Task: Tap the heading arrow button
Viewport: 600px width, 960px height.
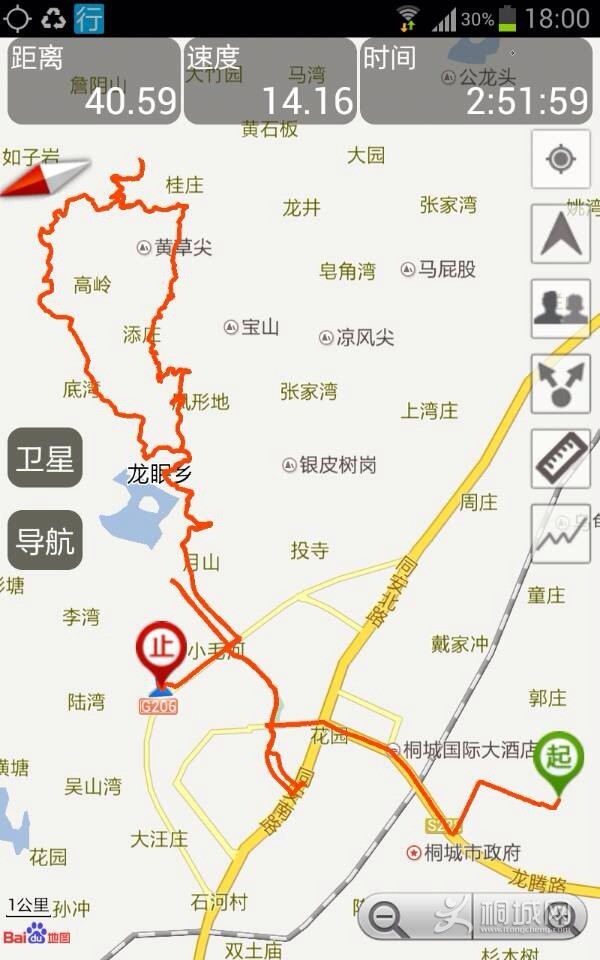Action: tap(560, 234)
